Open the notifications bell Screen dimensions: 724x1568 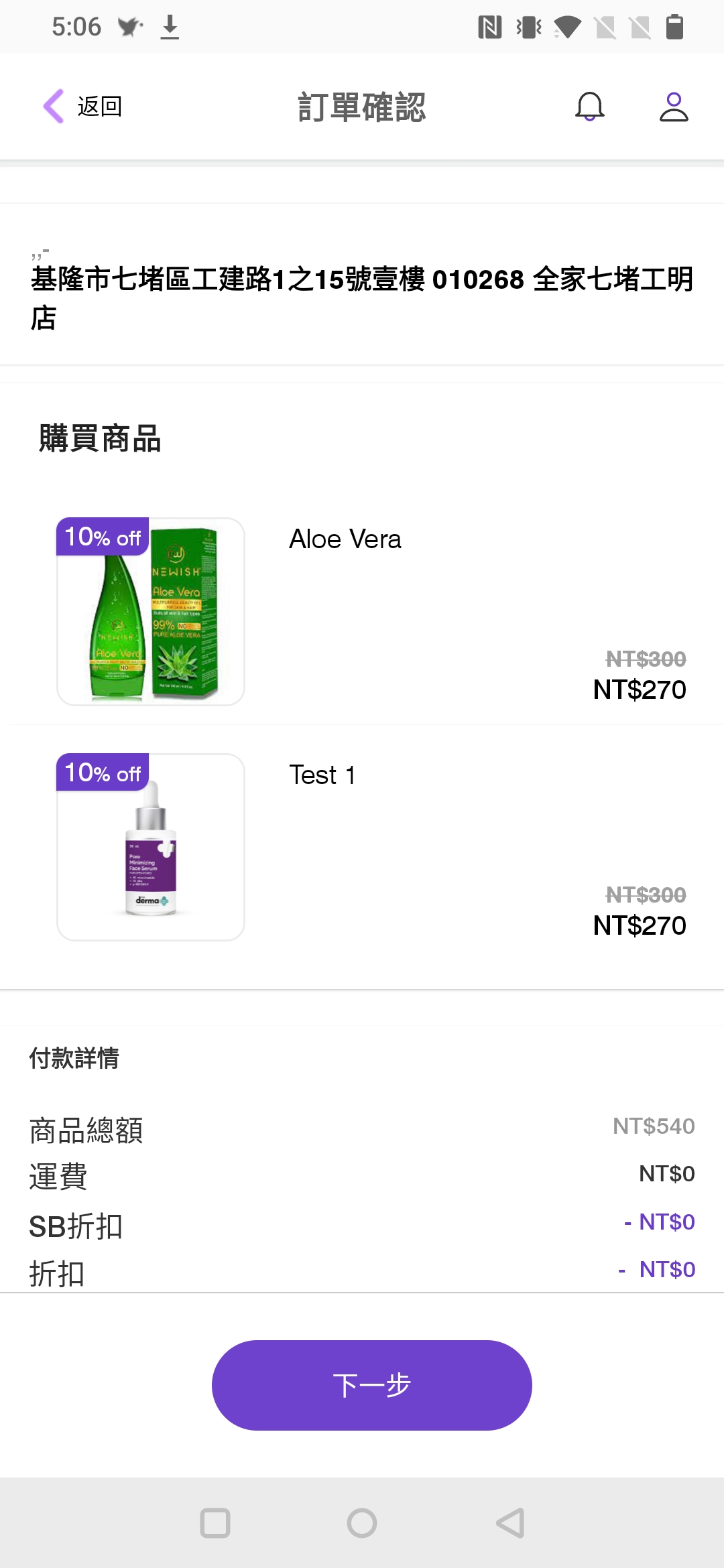[590, 107]
